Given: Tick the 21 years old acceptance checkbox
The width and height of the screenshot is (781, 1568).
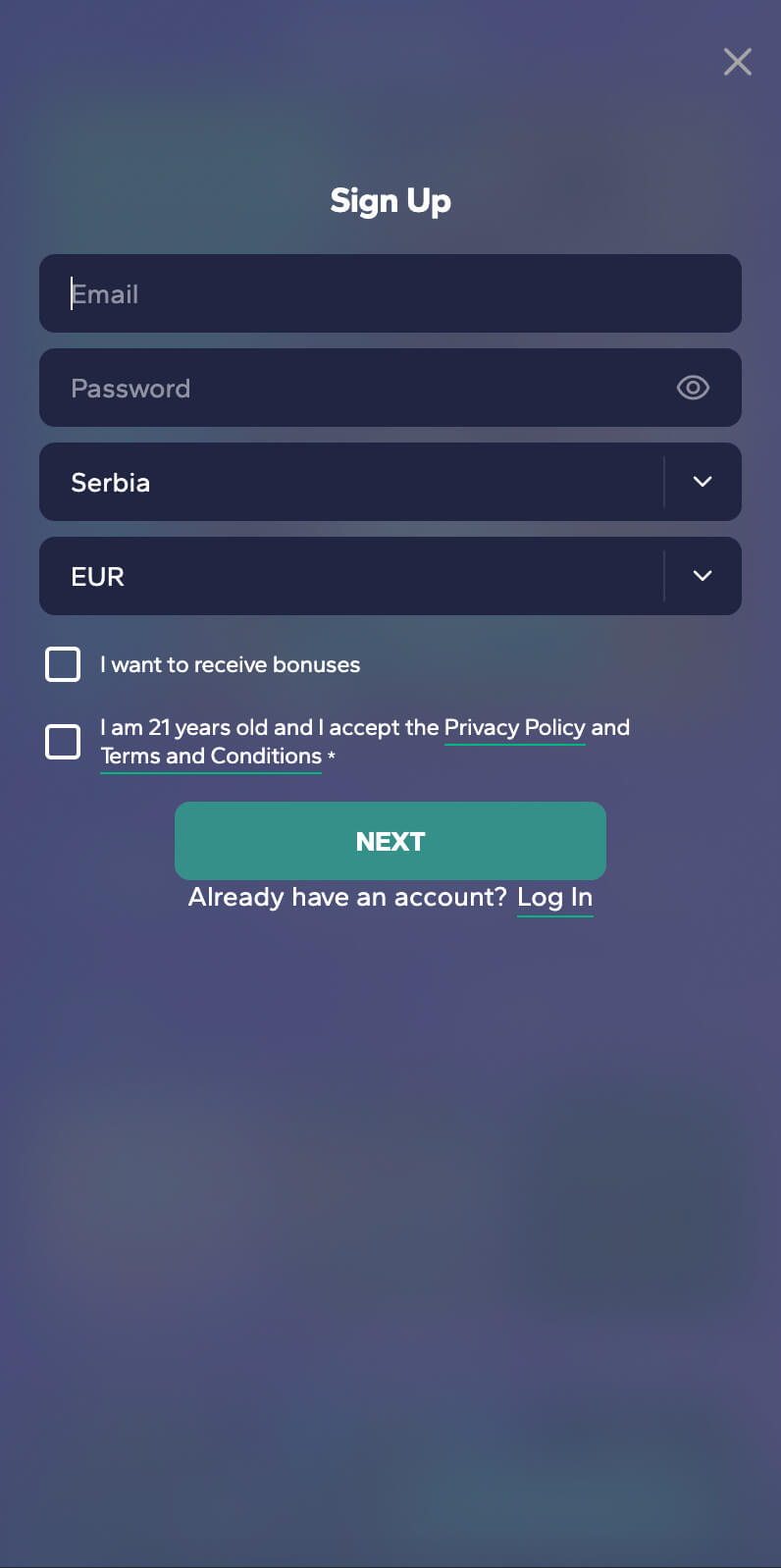Looking at the screenshot, I should 63,742.
